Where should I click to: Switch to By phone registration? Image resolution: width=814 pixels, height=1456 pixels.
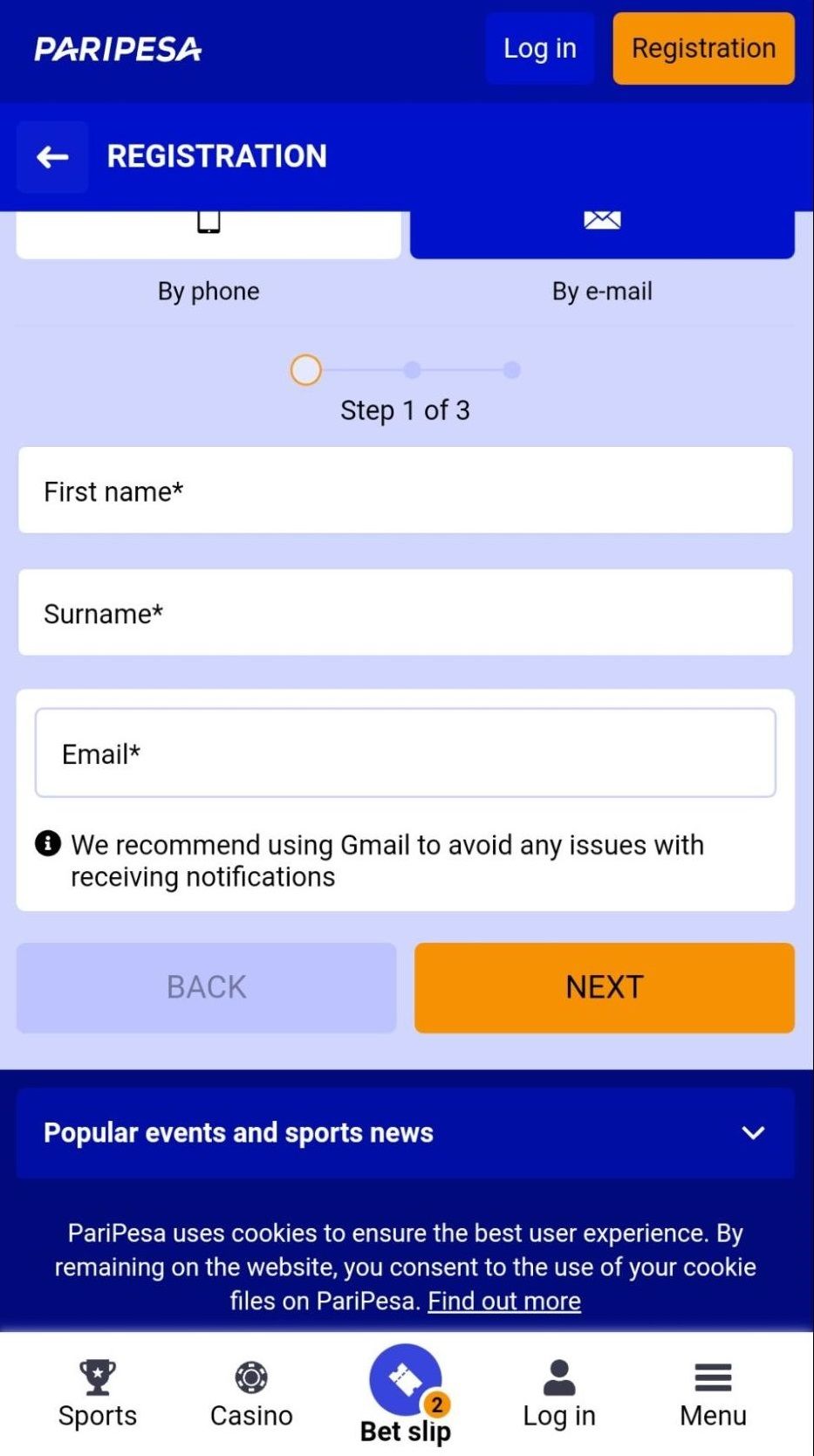point(209,236)
